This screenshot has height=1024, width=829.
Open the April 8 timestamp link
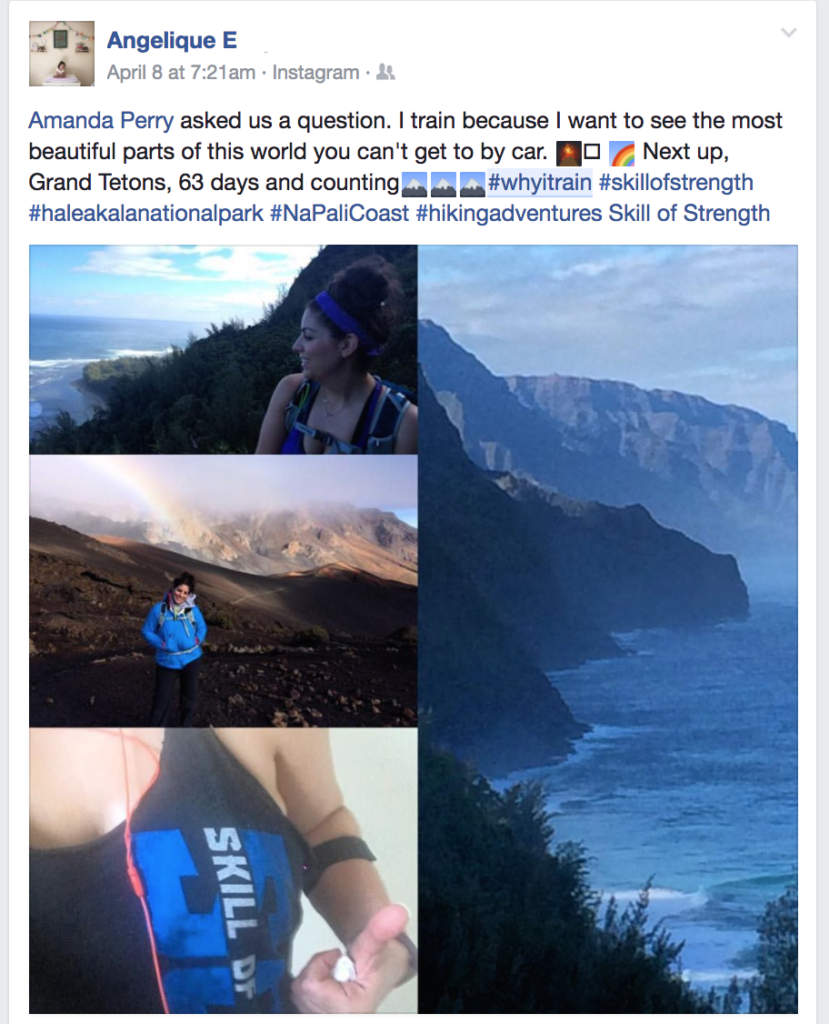pyautogui.click(x=181, y=73)
